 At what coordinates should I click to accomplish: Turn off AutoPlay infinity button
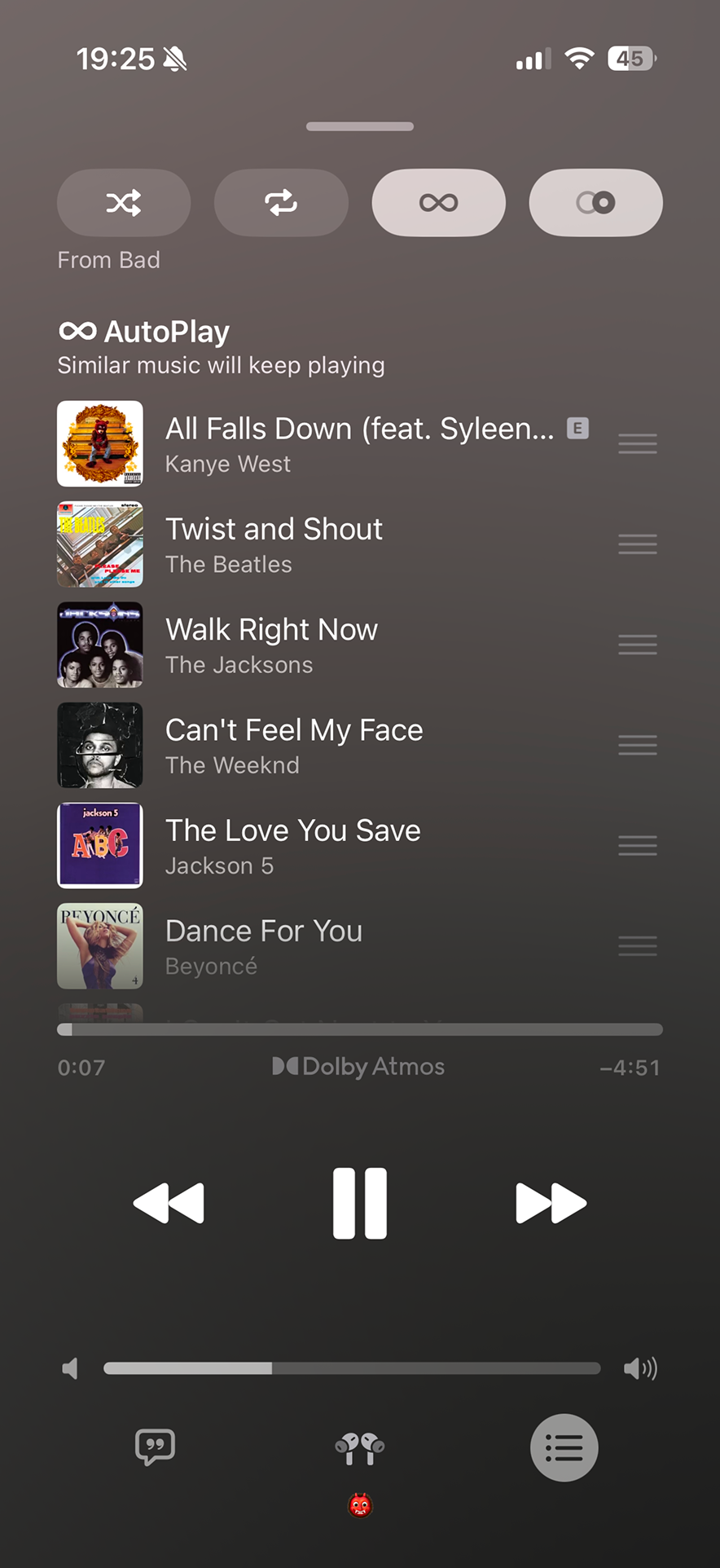click(439, 202)
